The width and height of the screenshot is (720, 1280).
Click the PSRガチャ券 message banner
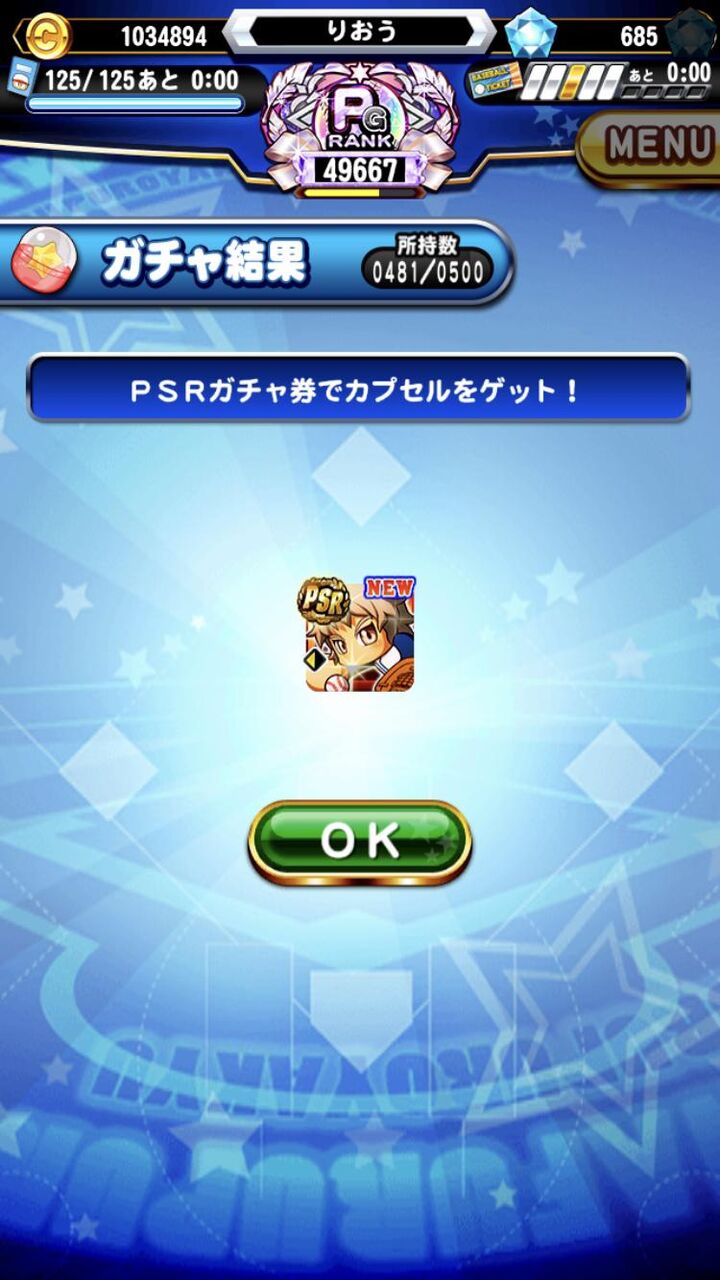pyautogui.click(x=360, y=388)
